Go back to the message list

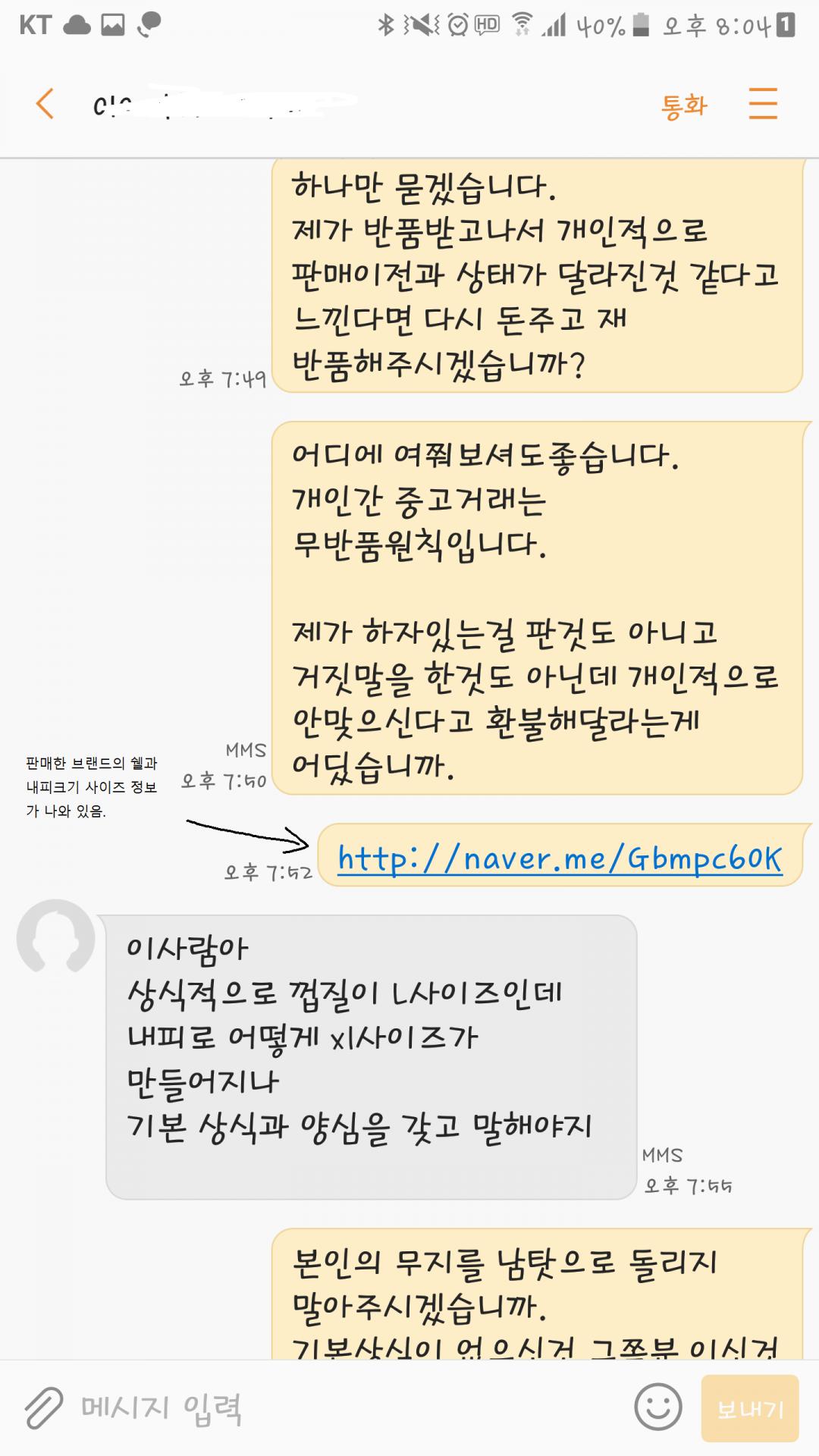(45, 104)
